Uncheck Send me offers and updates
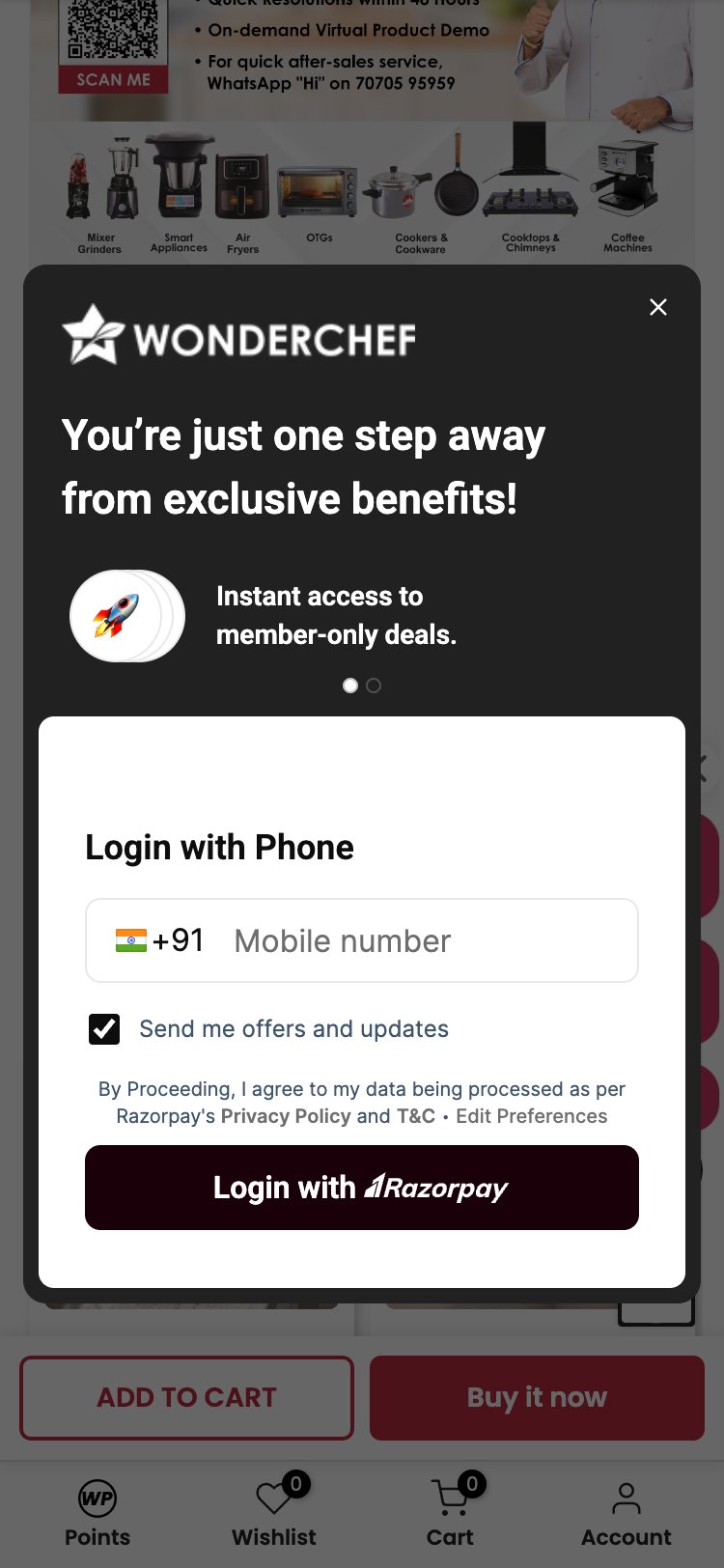This screenshot has height=1568, width=724. (x=104, y=1029)
